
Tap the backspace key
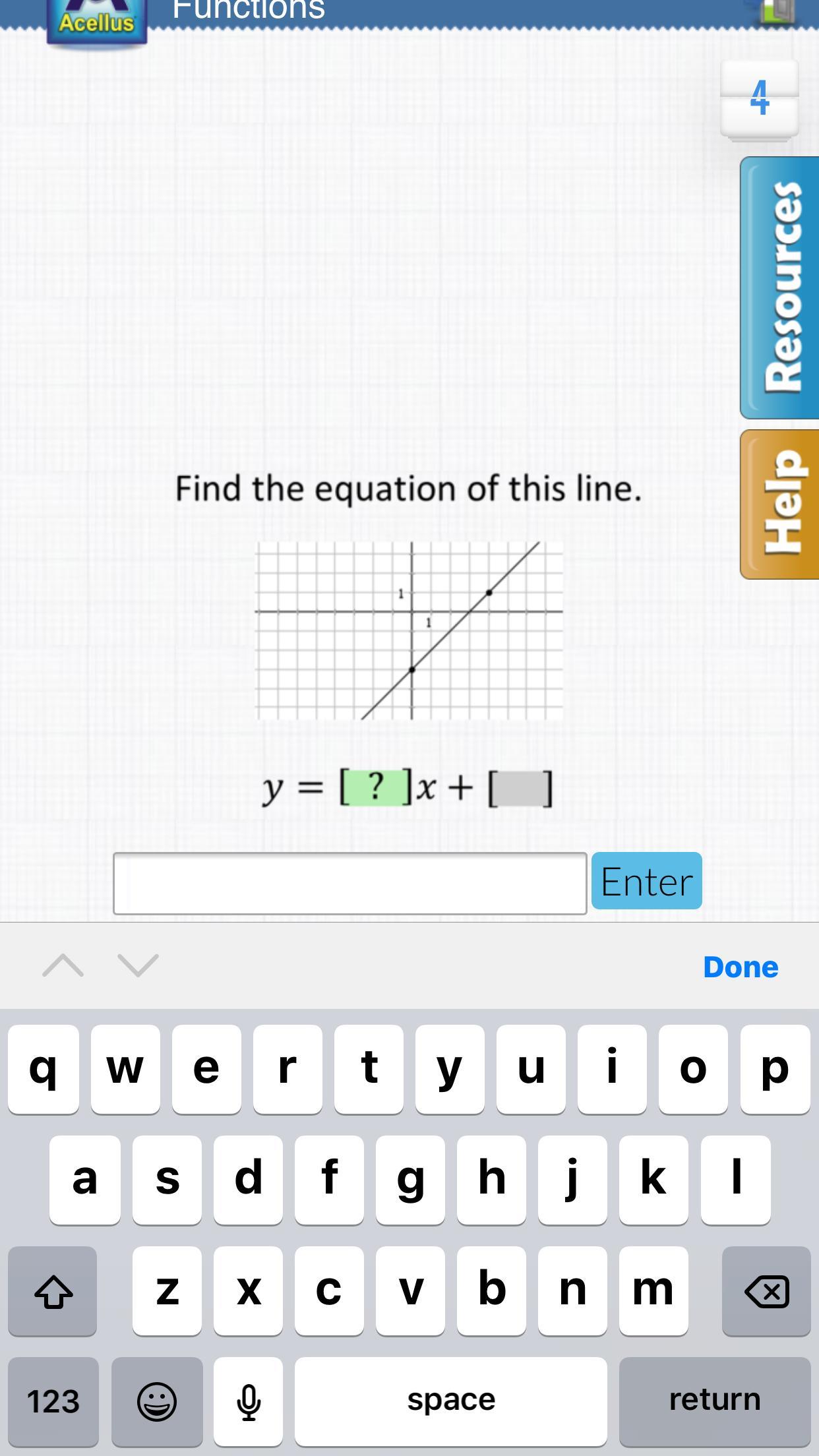point(766,1291)
